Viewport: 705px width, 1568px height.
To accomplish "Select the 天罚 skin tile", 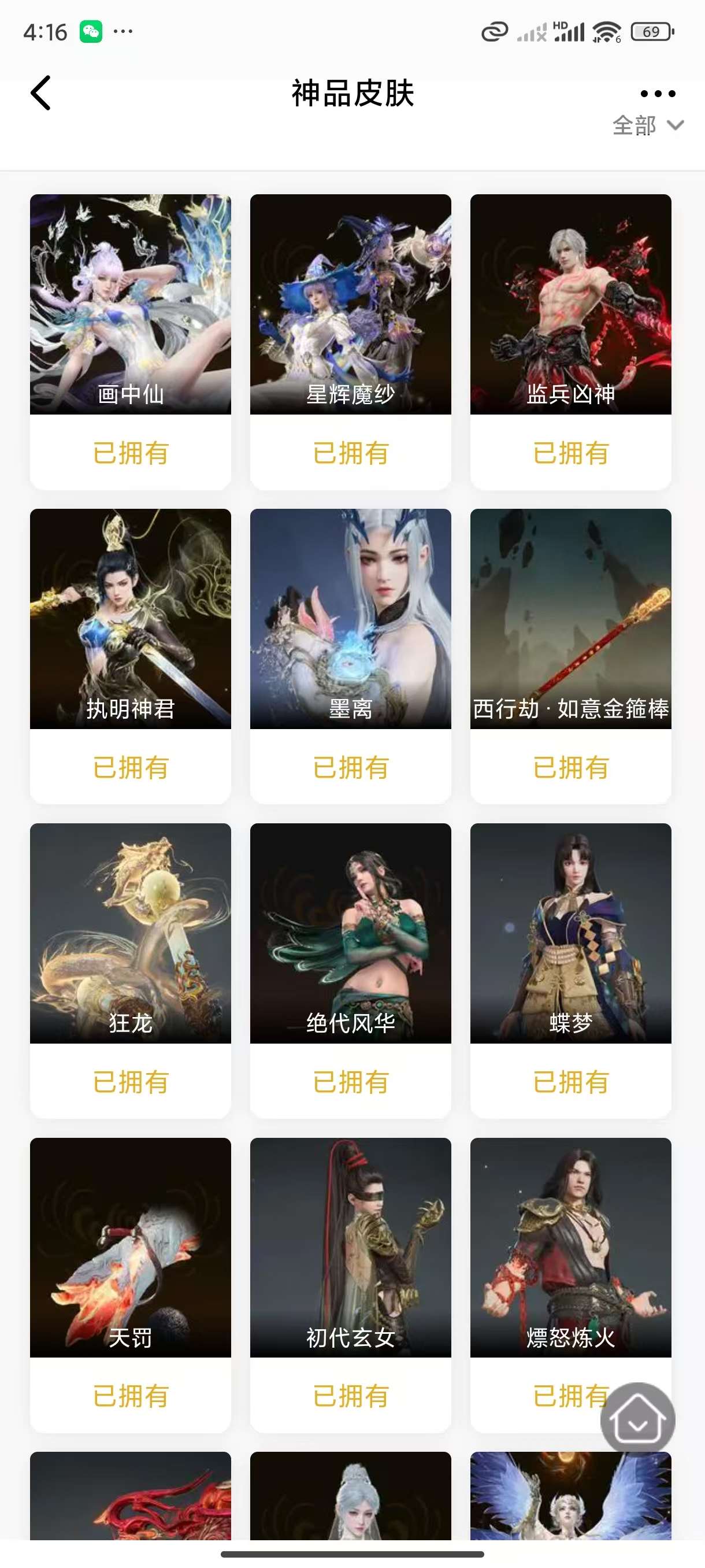I will point(130,1247).
